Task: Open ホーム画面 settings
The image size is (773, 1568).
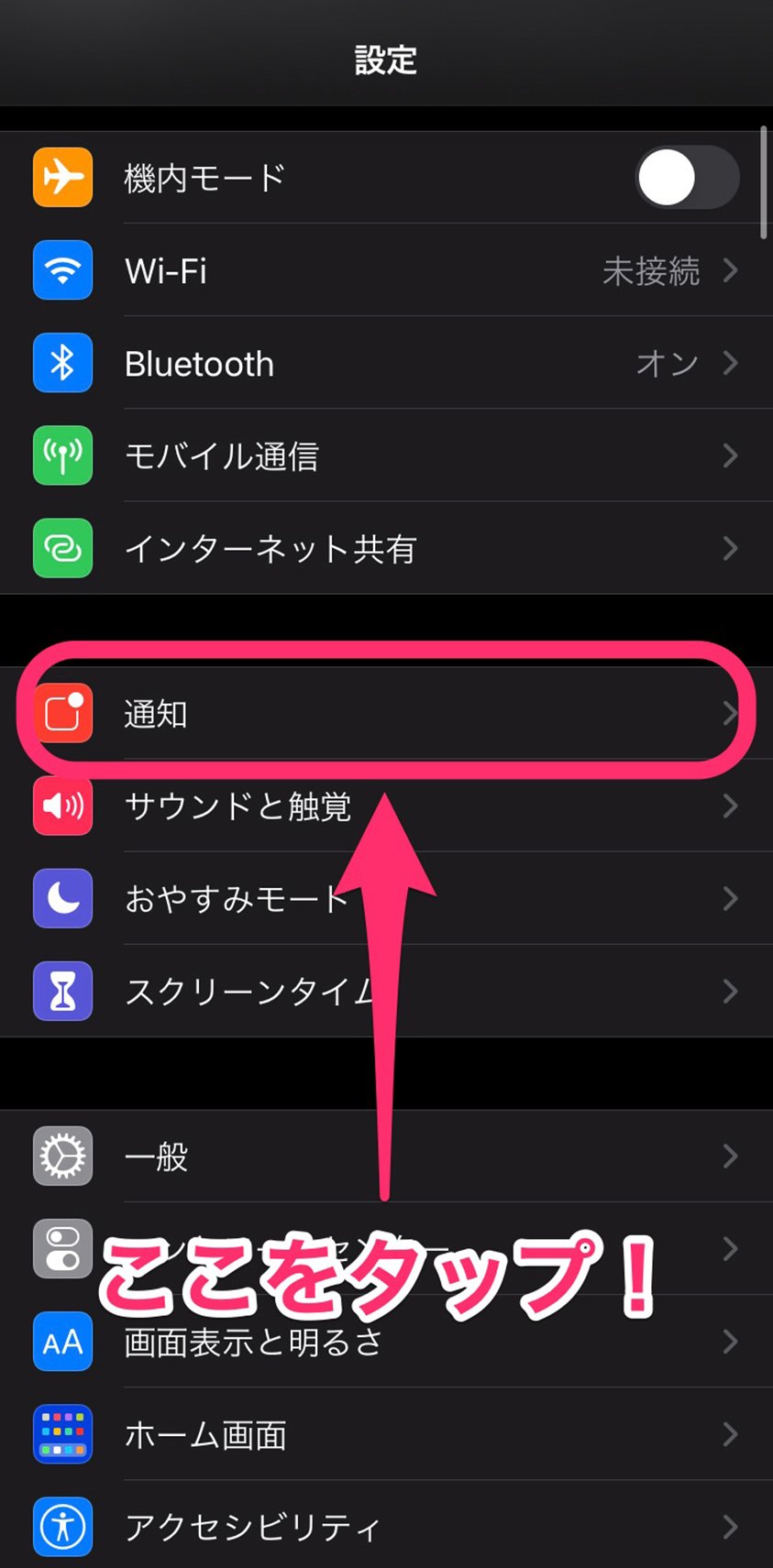Action: pyautogui.click(x=385, y=1434)
